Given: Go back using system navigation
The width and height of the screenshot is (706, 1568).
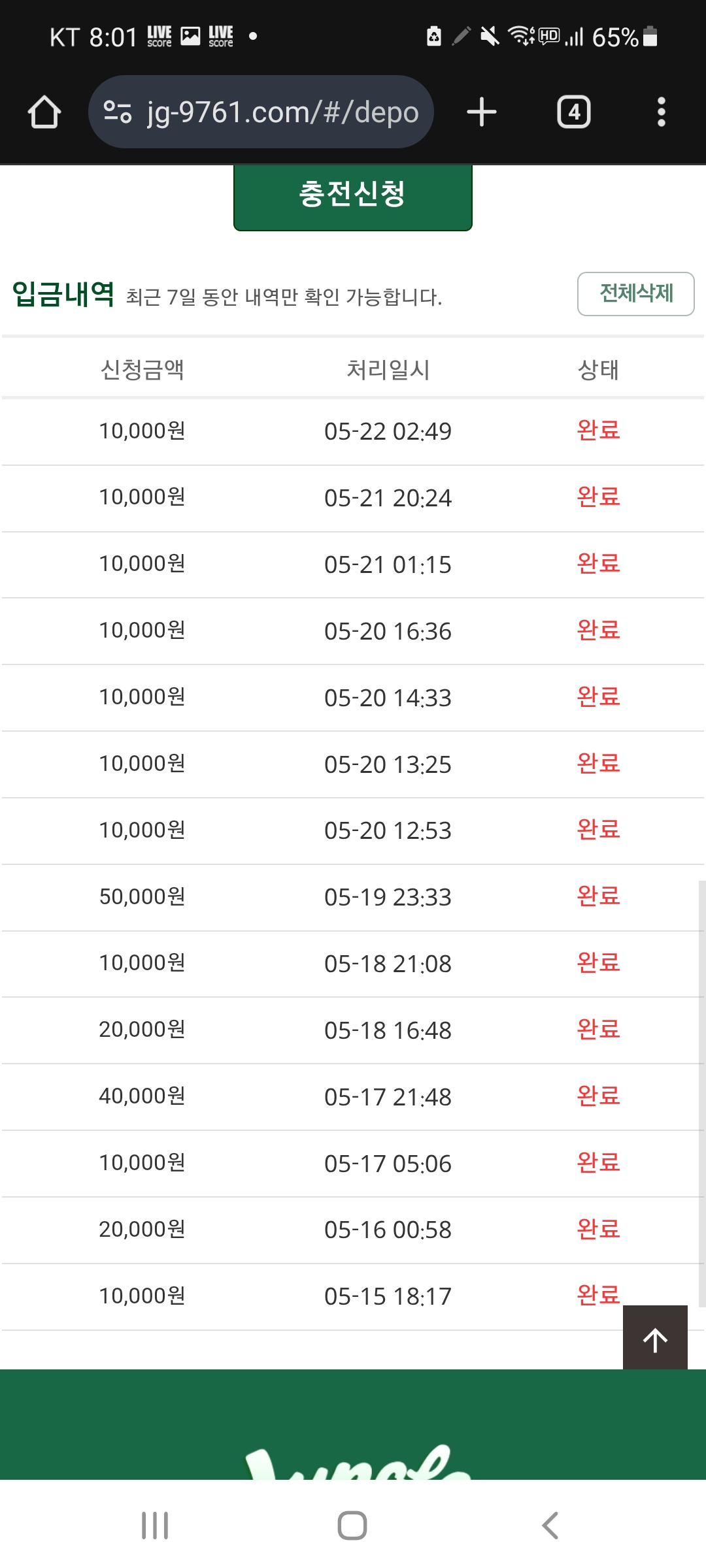Looking at the screenshot, I should click(x=550, y=1526).
